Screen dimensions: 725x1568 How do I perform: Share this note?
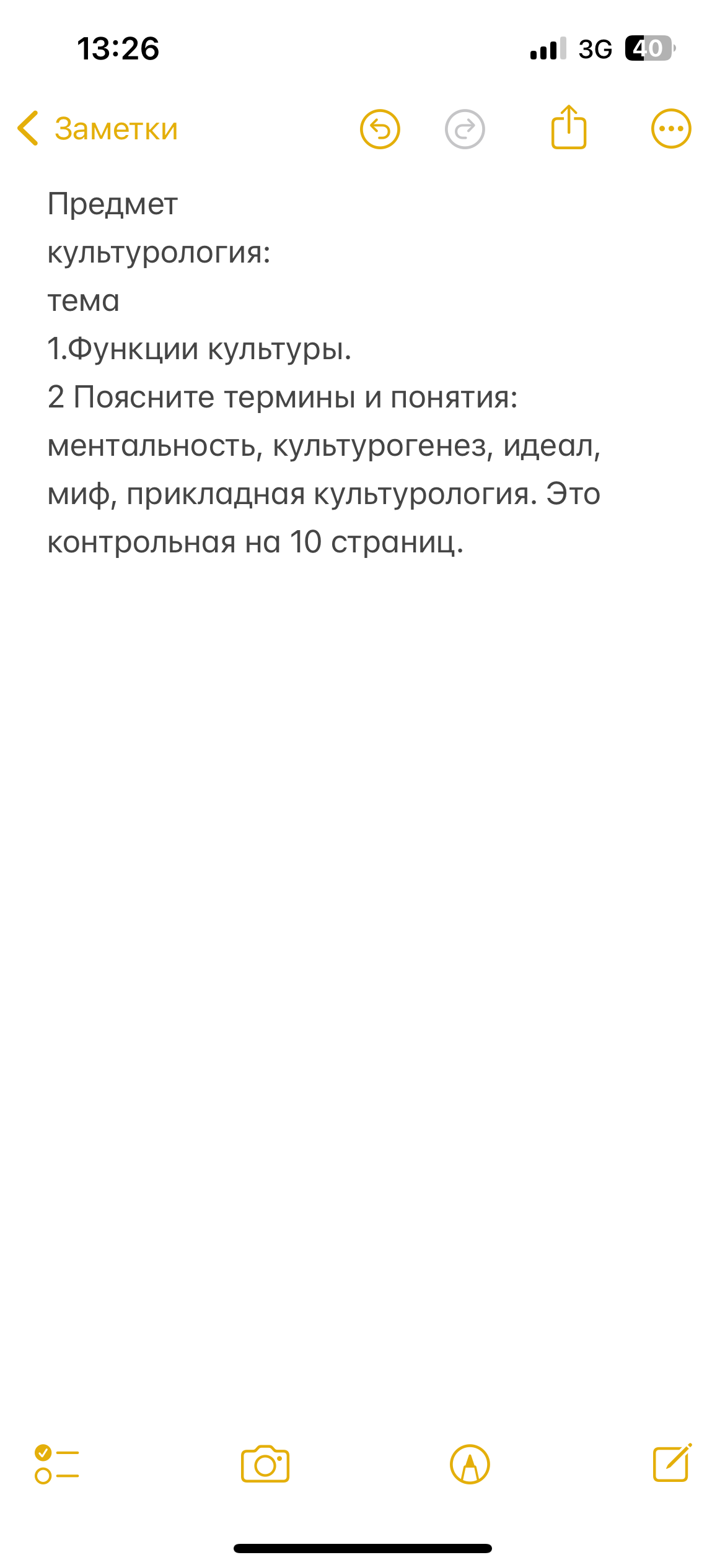click(569, 128)
